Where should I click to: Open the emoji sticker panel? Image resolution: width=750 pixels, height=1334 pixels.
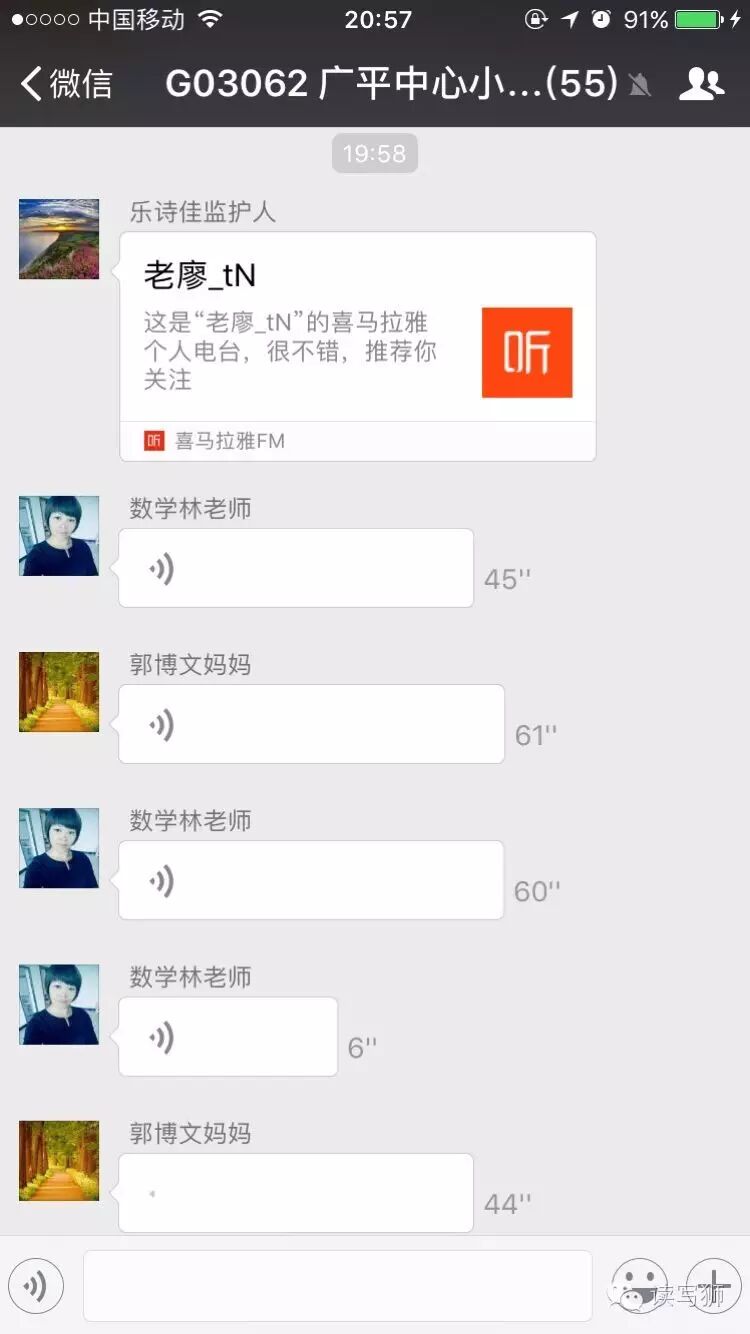click(x=639, y=1286)
